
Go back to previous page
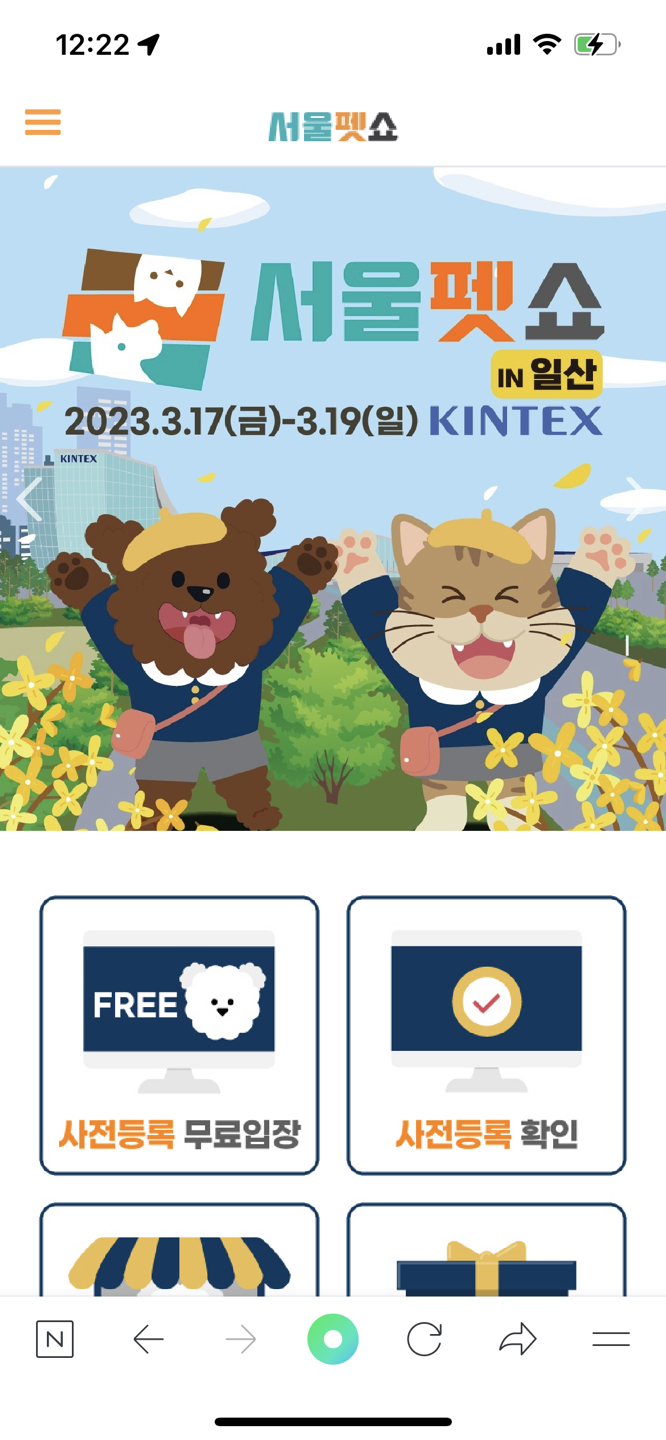pos(148,1339)
